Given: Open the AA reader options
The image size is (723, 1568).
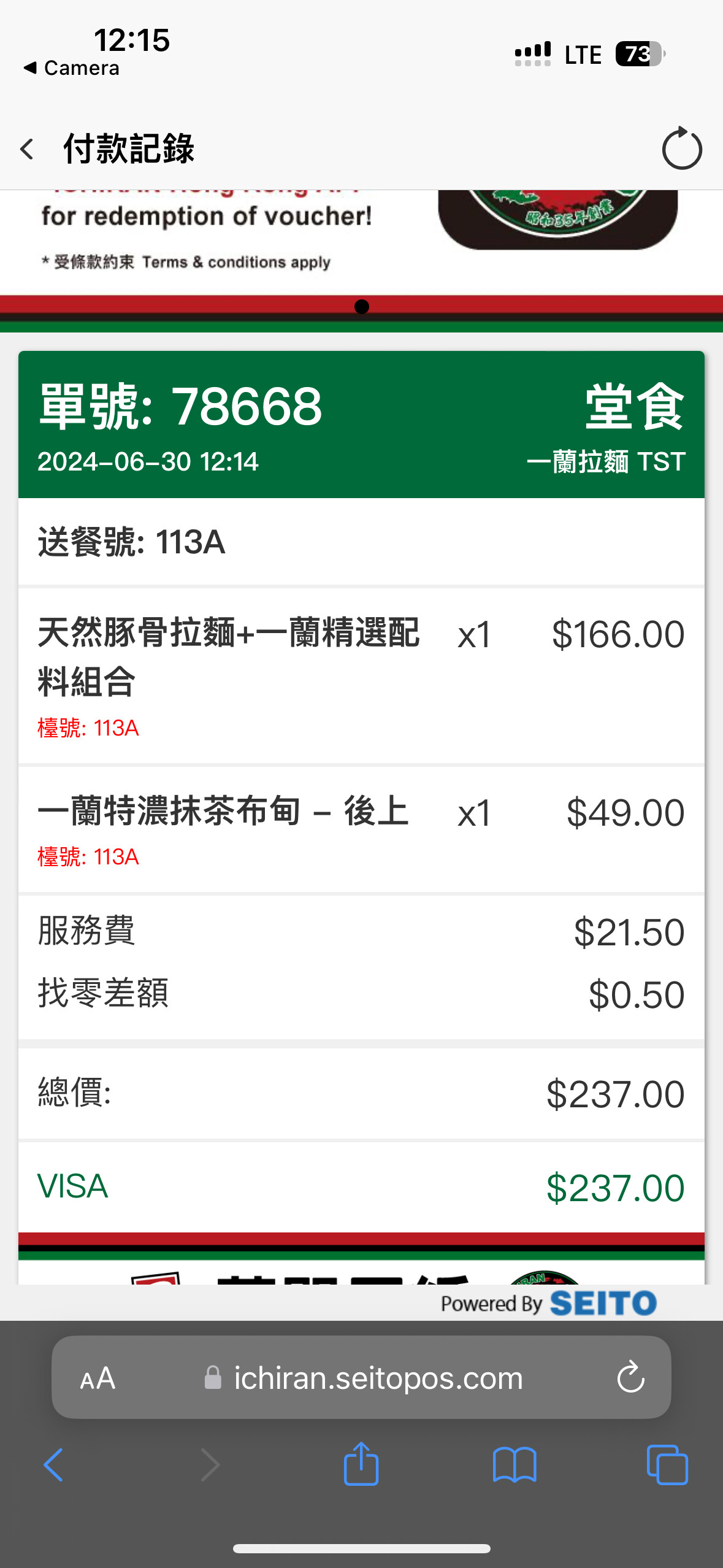Looking at the screenshot, I should point(98,1378).
